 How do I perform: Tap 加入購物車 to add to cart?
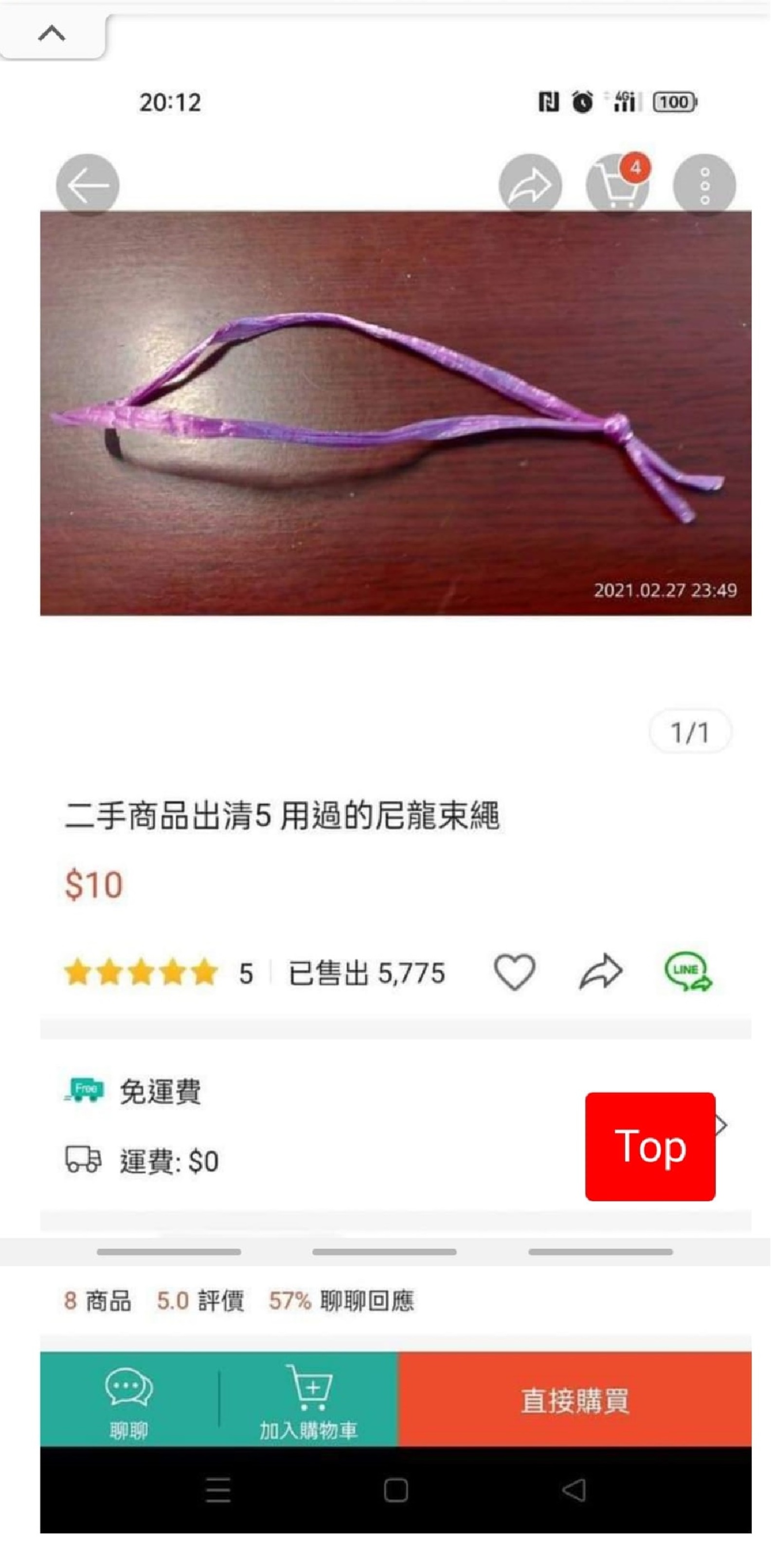[x=309, y=1399]
